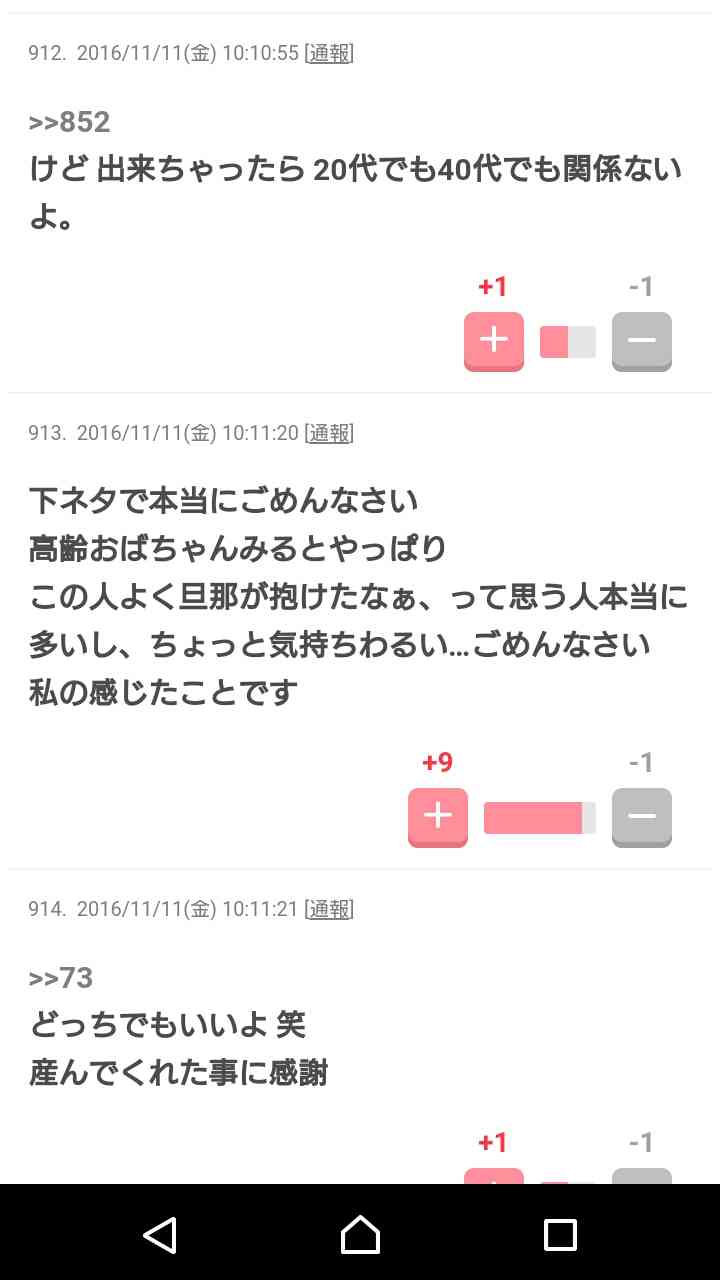
Task: Report comment 913 via its 通報 link
Action: [330, 433]
